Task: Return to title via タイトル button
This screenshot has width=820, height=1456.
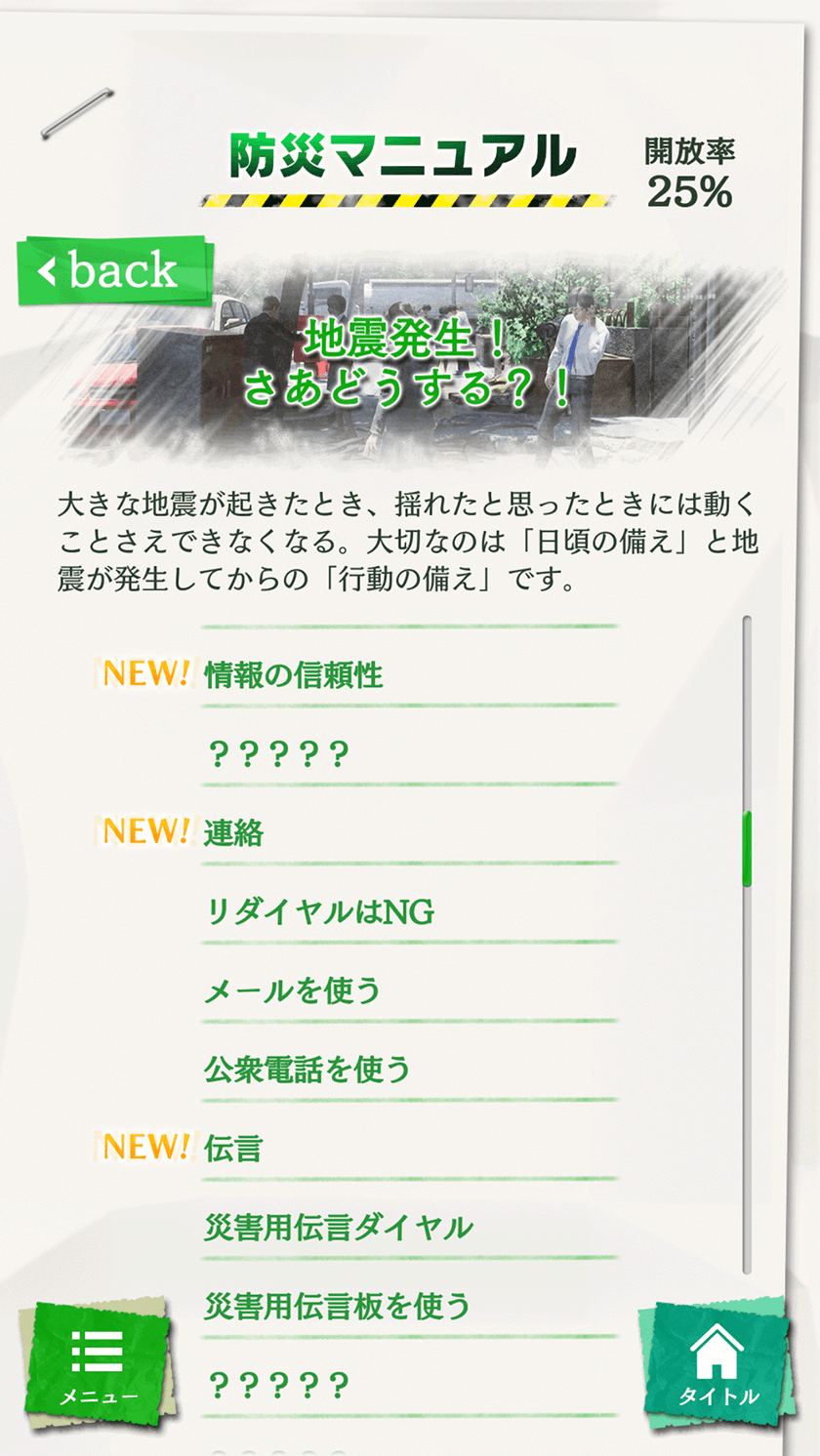Action: (x=717, y=1364)
